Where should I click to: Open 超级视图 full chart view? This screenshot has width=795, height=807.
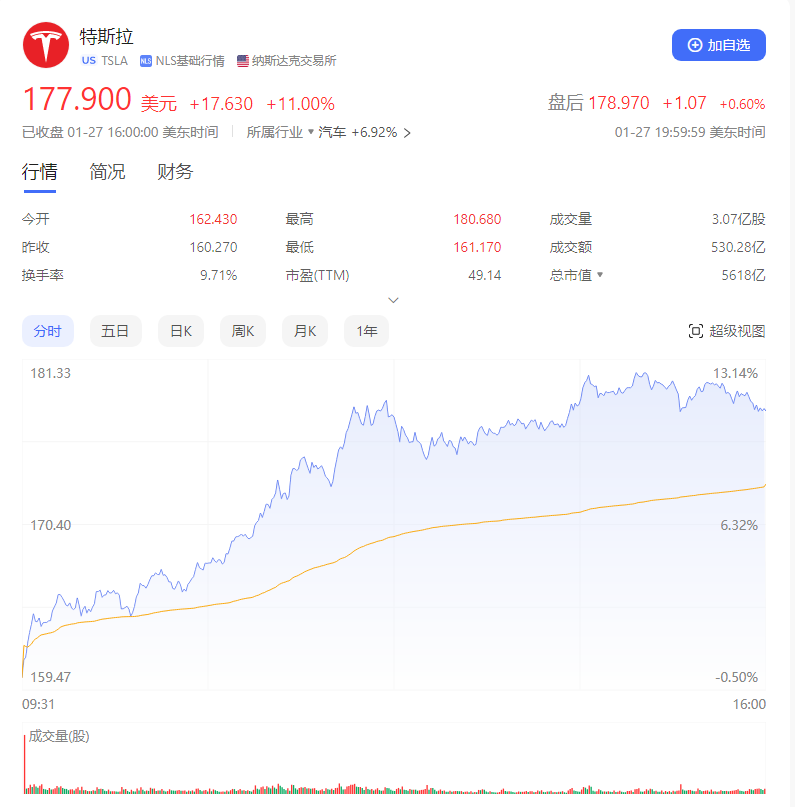tap(726, 331)
